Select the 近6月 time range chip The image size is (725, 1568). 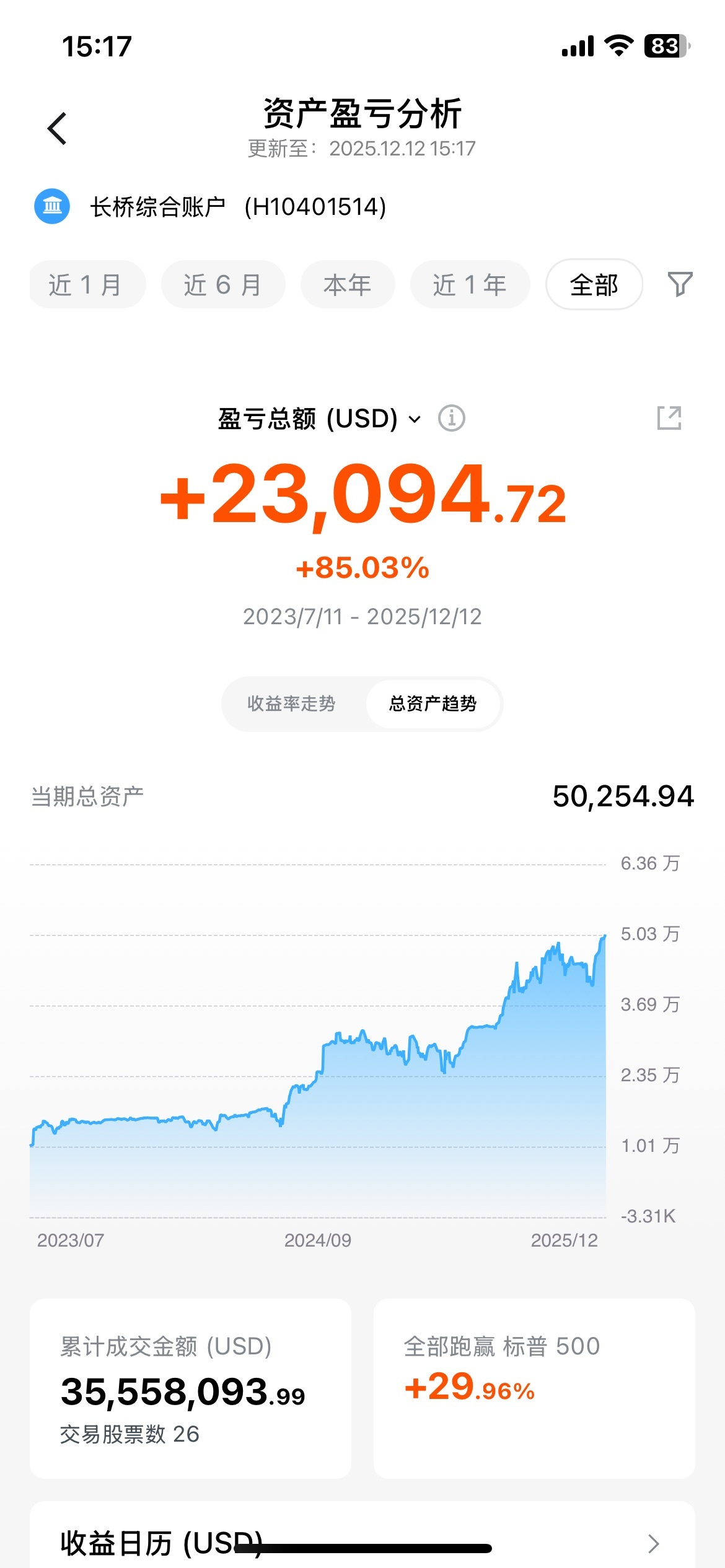223,285
